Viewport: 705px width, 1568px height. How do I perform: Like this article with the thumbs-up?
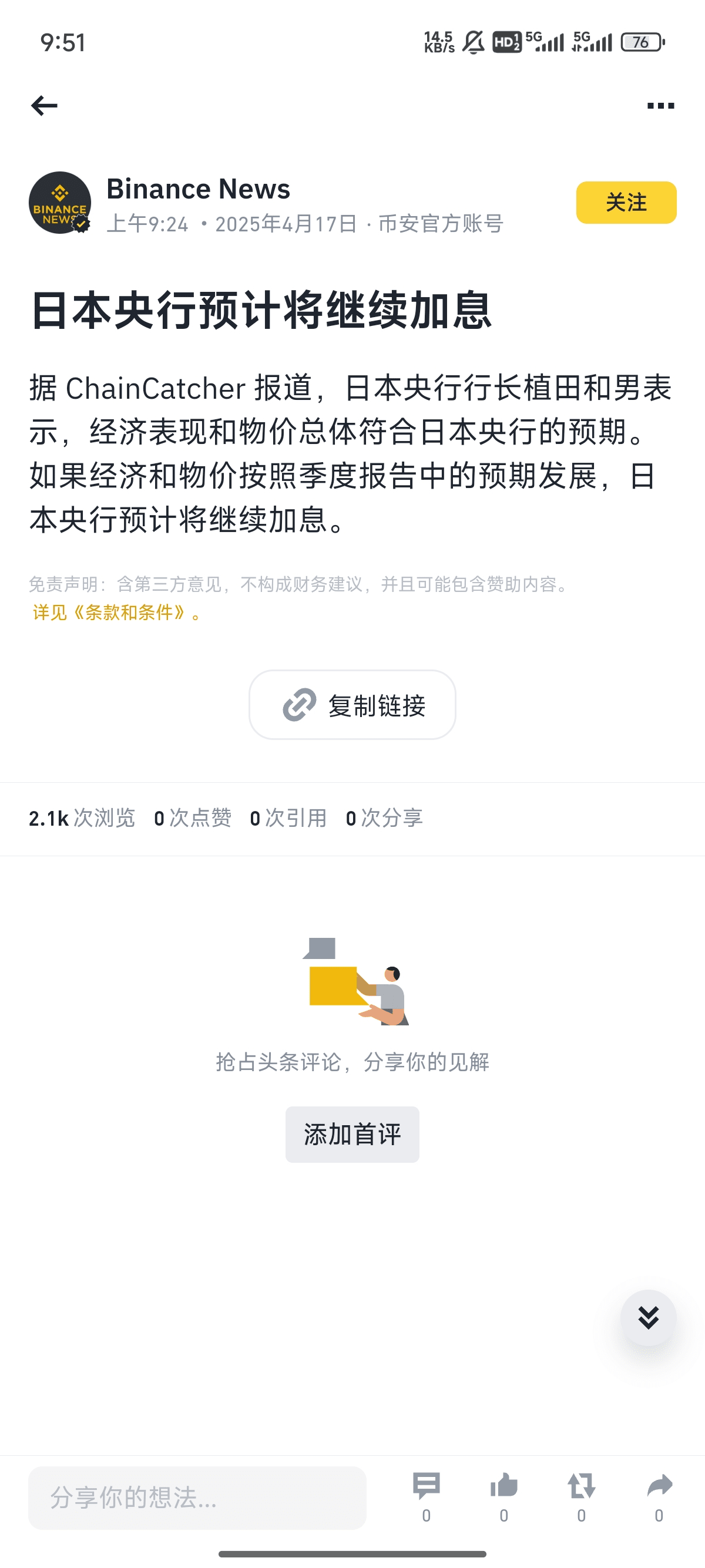coord(504,1488)
